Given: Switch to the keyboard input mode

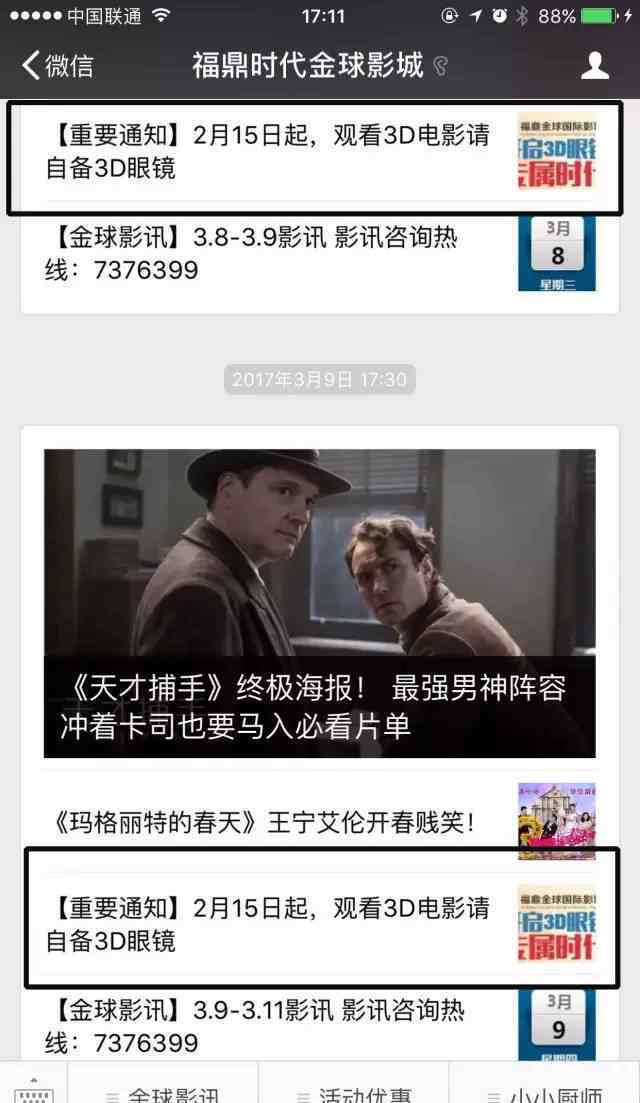Looking at the screenshot, I should pos(34,1088).
